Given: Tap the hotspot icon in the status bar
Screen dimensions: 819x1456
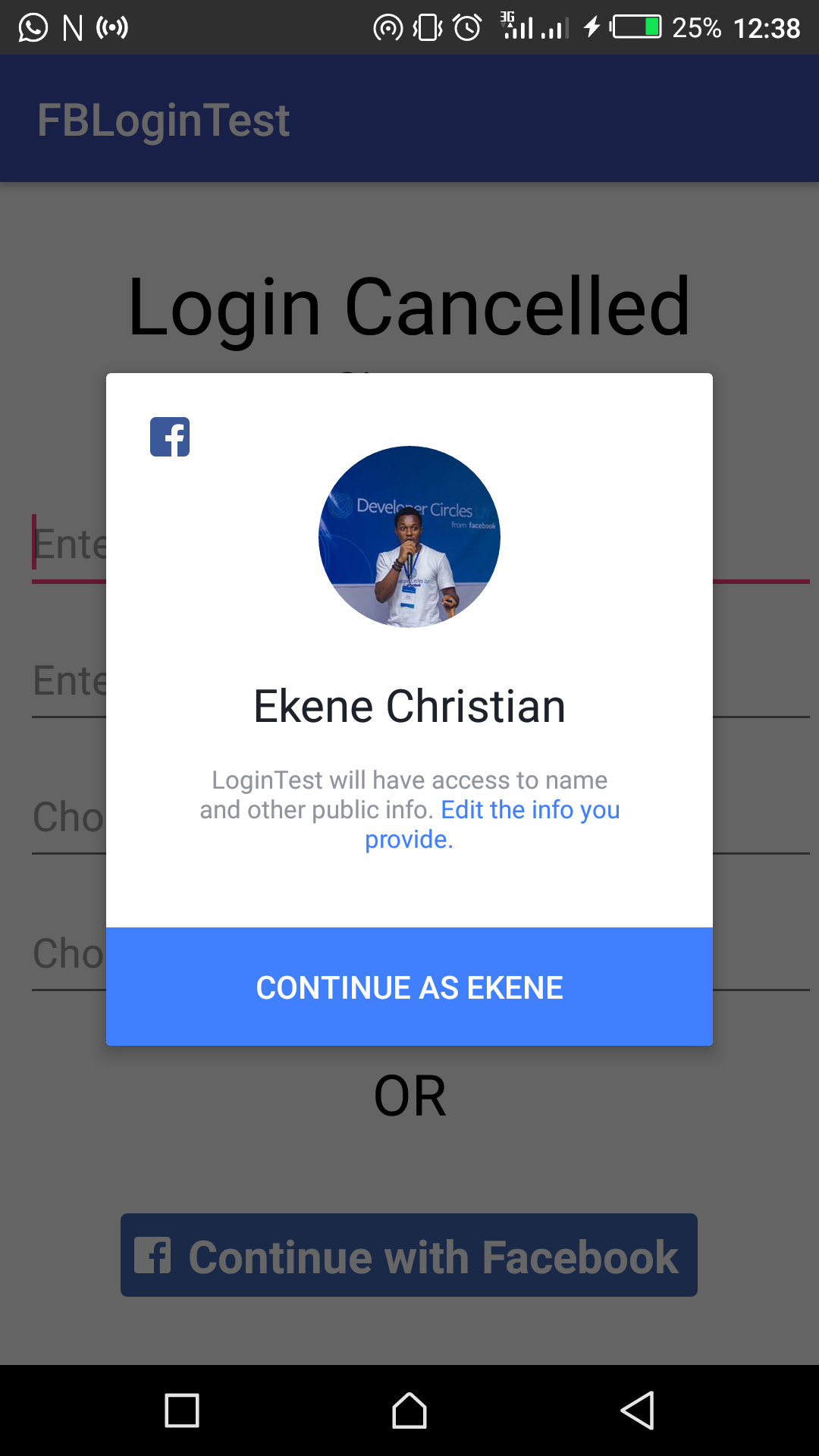Looking at the screenshot, I should 390,27.
